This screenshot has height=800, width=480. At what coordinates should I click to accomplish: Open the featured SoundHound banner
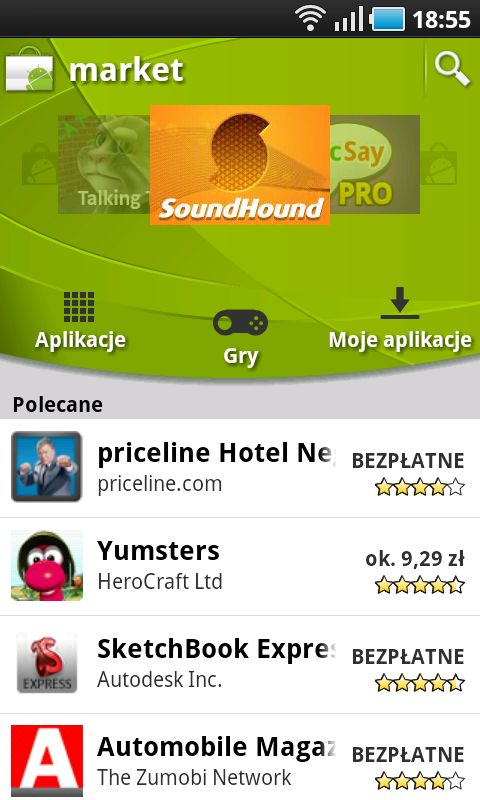[240, 165]
